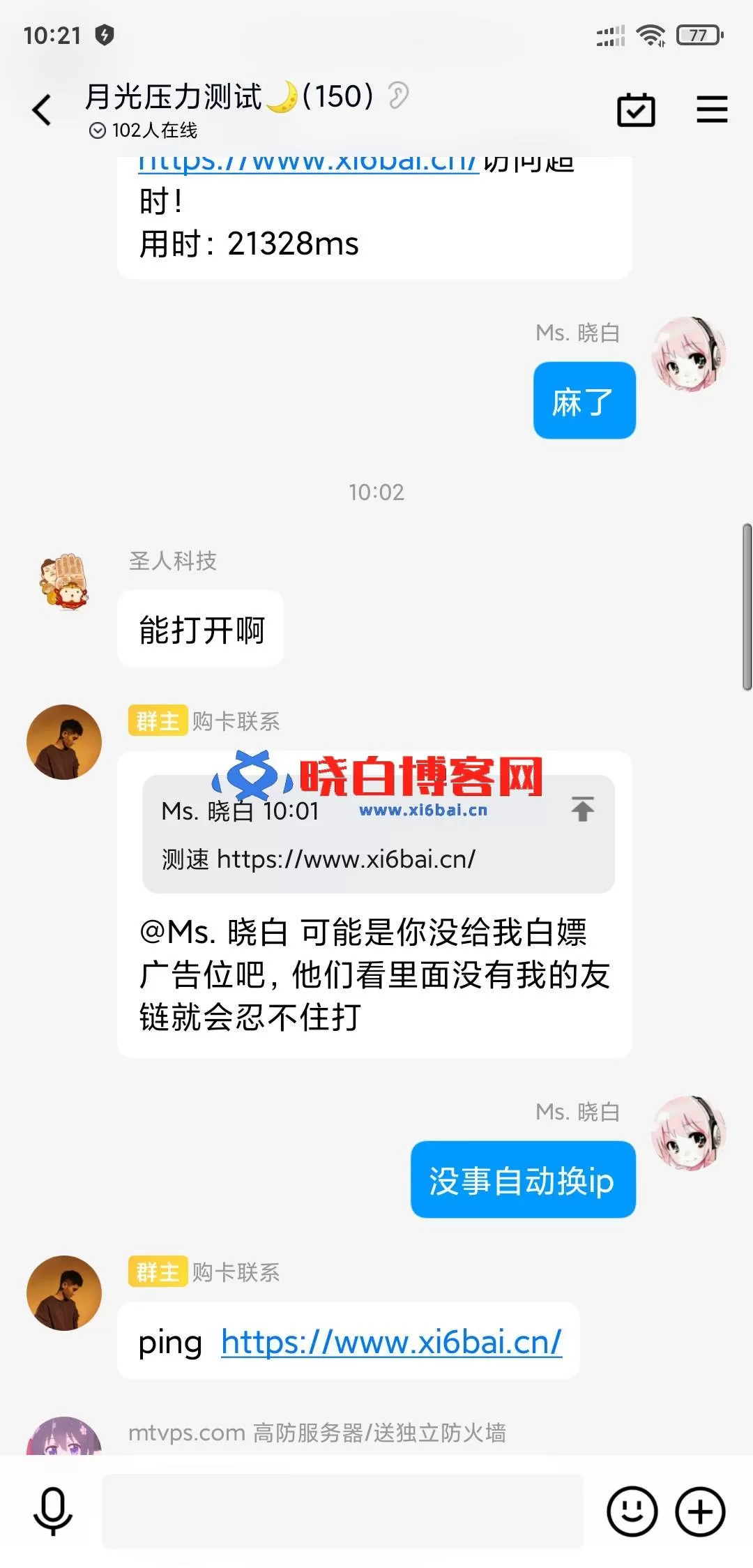
Task: Open the ping https://www.xi6bai.cn/ link
Action: coord(391,1341)
